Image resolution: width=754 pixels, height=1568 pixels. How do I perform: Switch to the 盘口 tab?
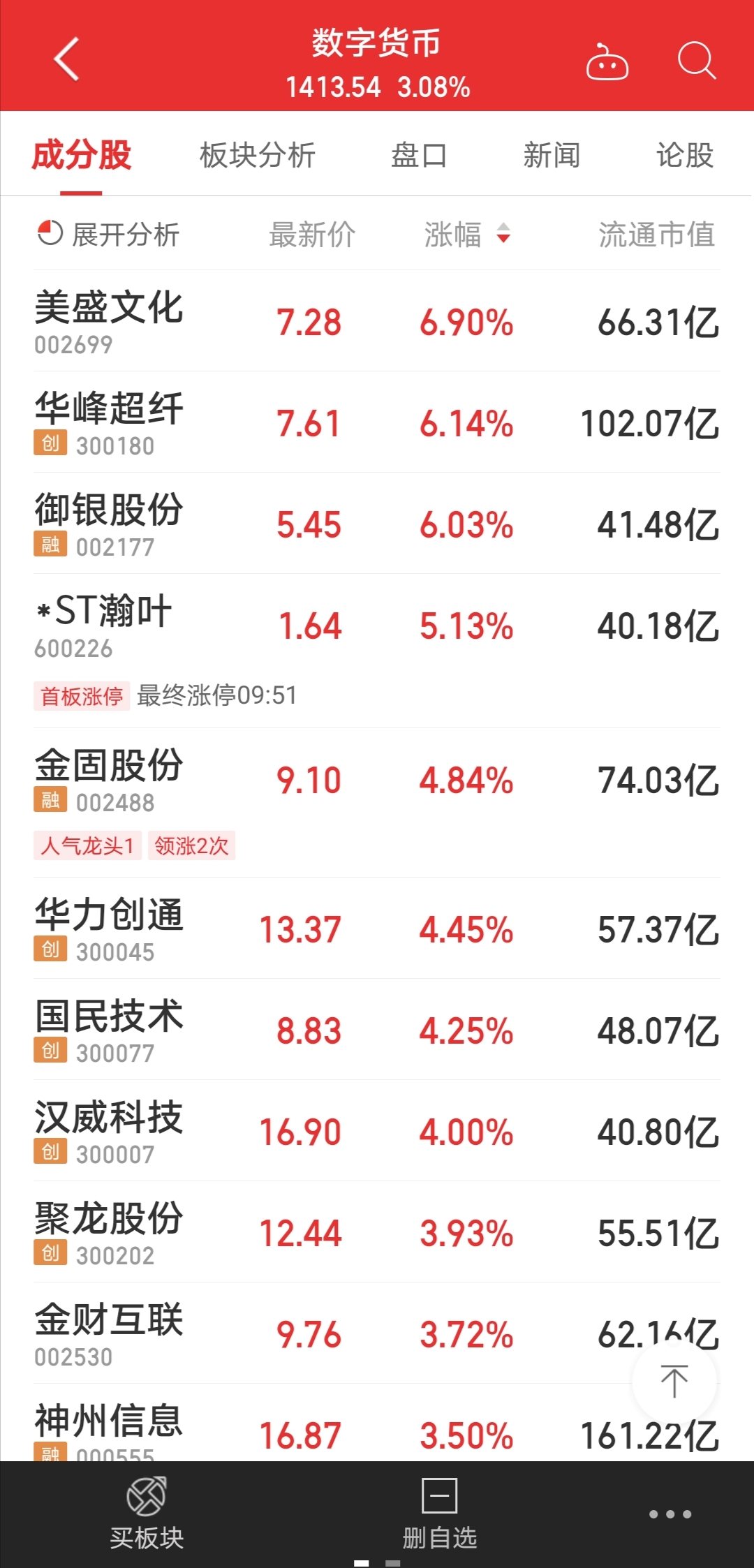coord(419,155)
